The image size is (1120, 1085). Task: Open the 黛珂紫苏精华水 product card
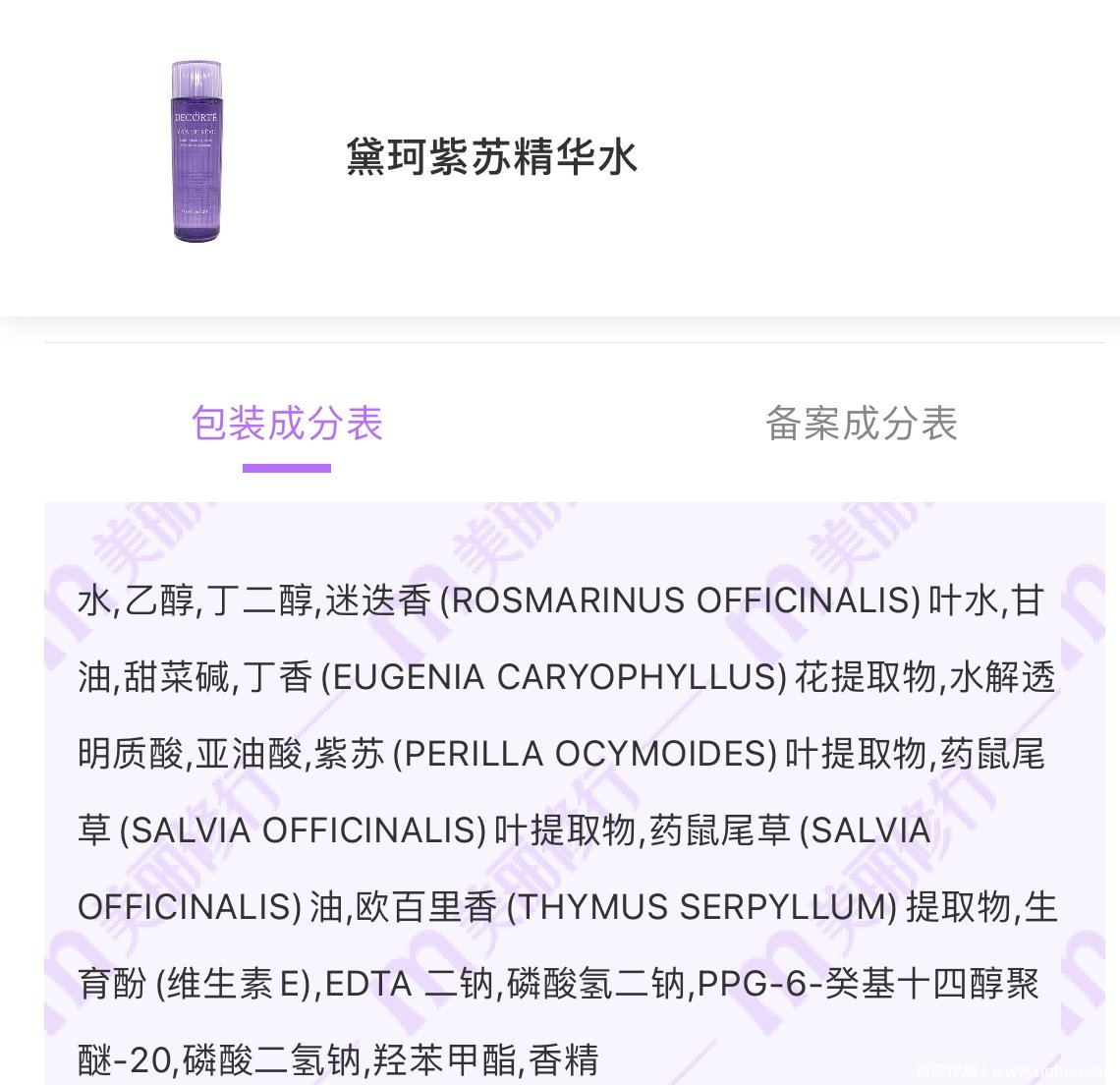tap(491, 157)
